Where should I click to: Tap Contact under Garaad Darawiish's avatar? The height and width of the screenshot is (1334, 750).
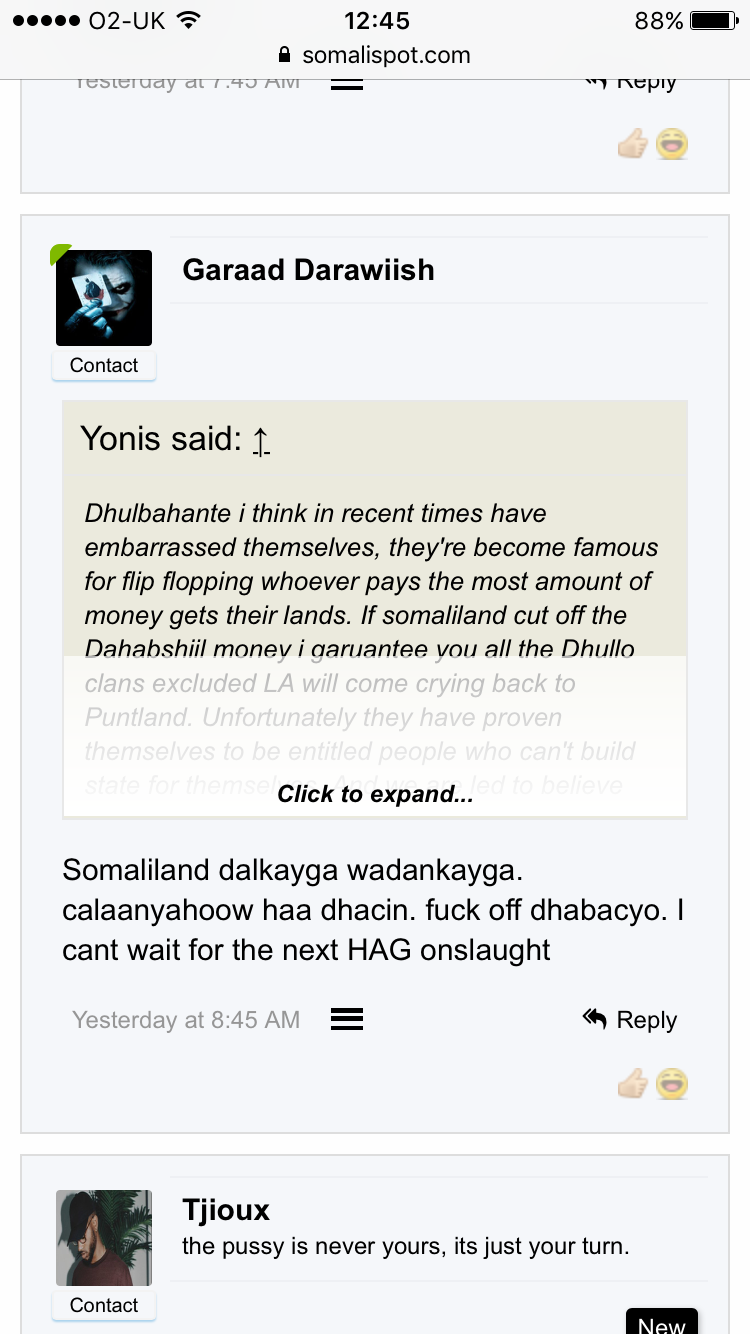104,366
